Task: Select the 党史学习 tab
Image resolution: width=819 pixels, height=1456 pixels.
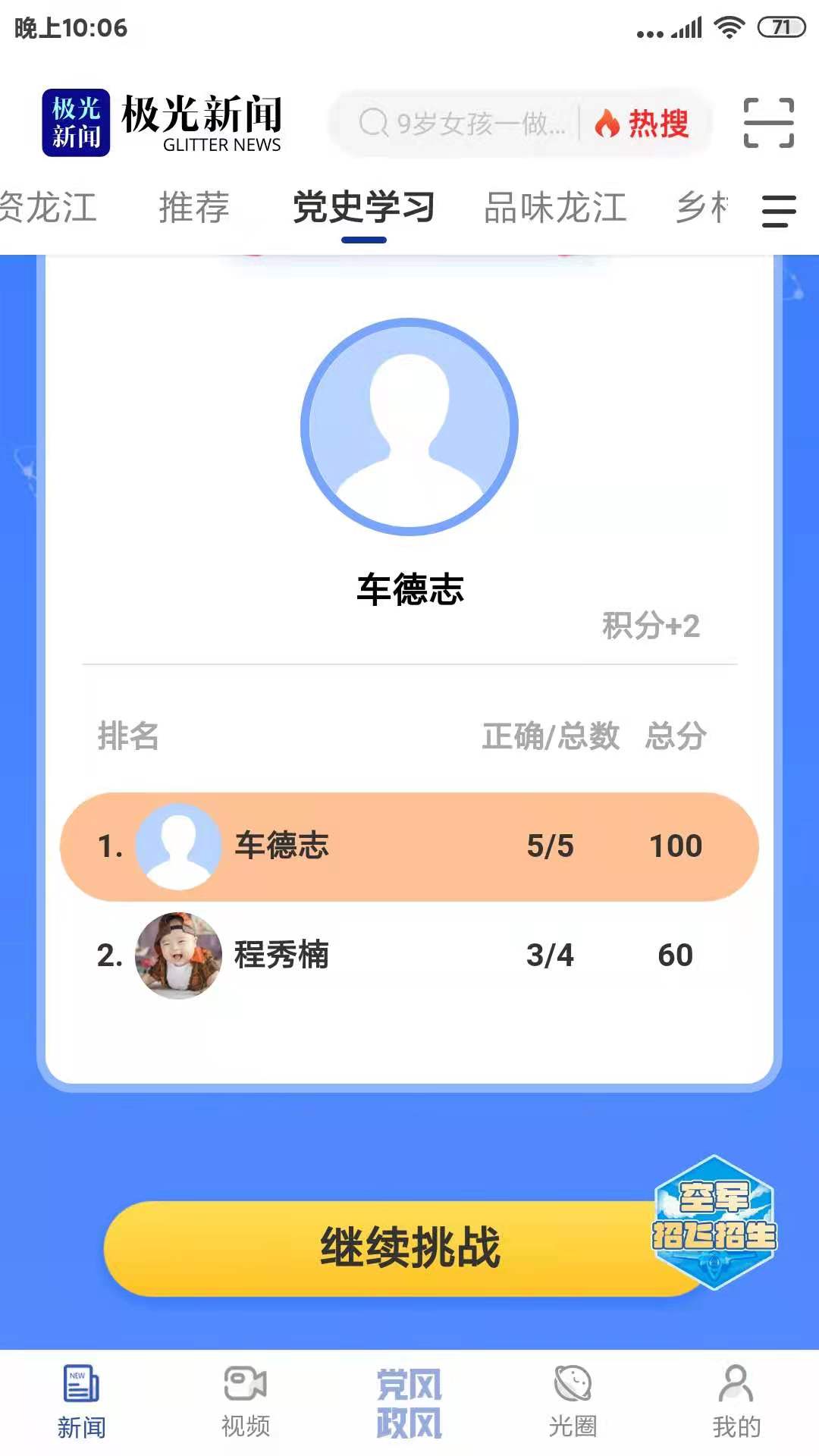Action: point(364,208)
